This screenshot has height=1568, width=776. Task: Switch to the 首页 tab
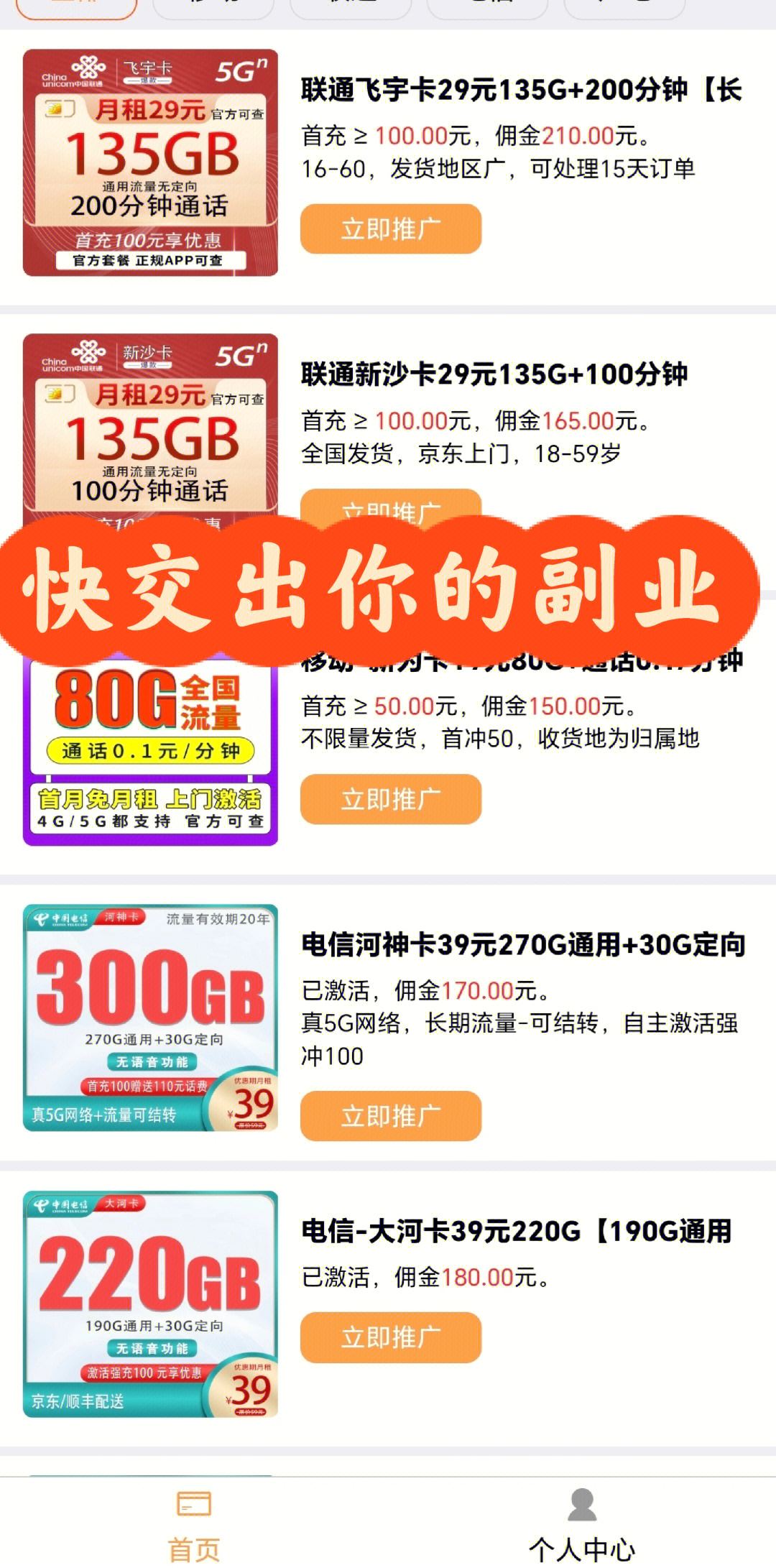click(x=193, y=1523)
